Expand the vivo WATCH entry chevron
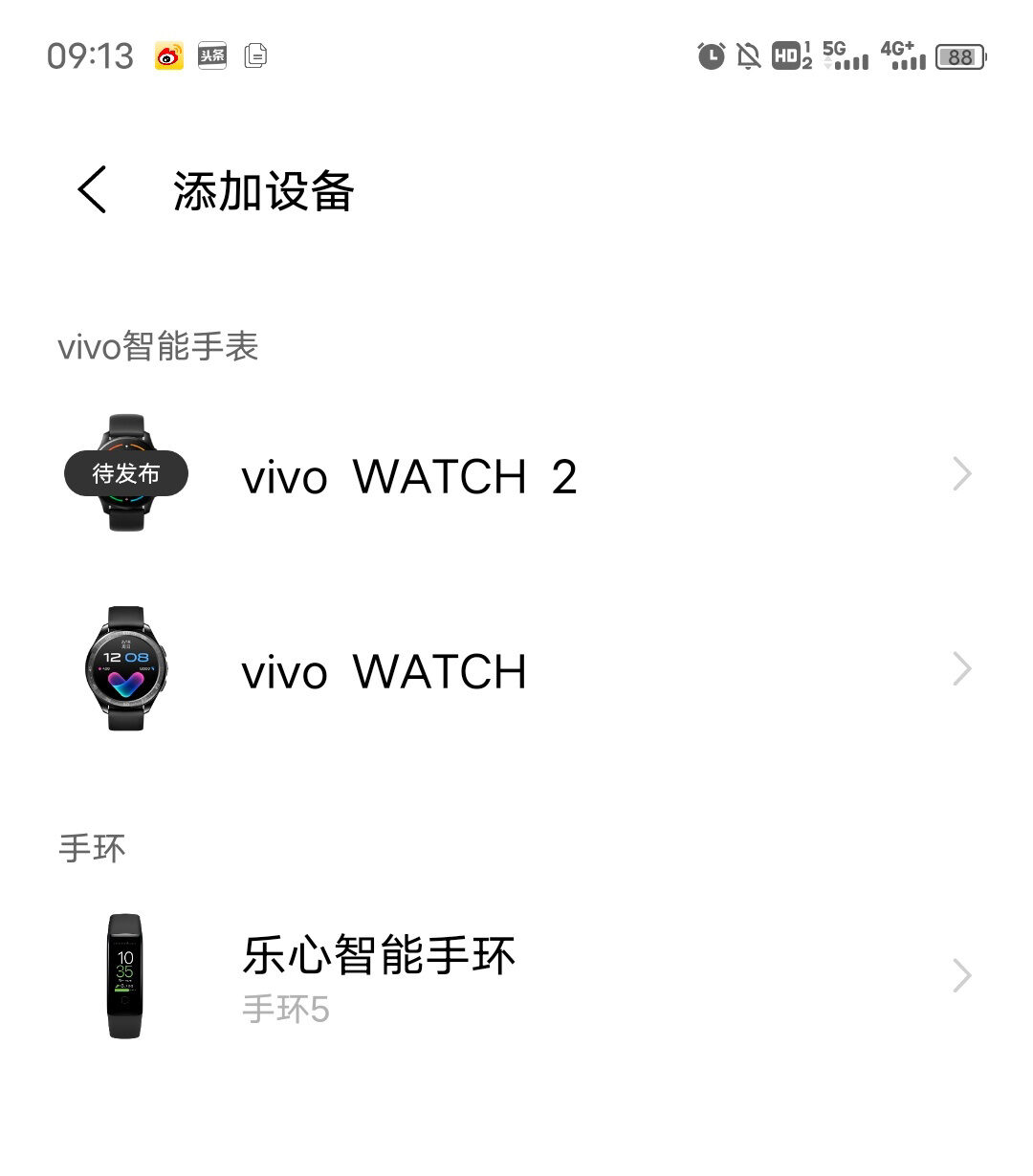This screenshot has width=1033, height=1176. point(961,667)
